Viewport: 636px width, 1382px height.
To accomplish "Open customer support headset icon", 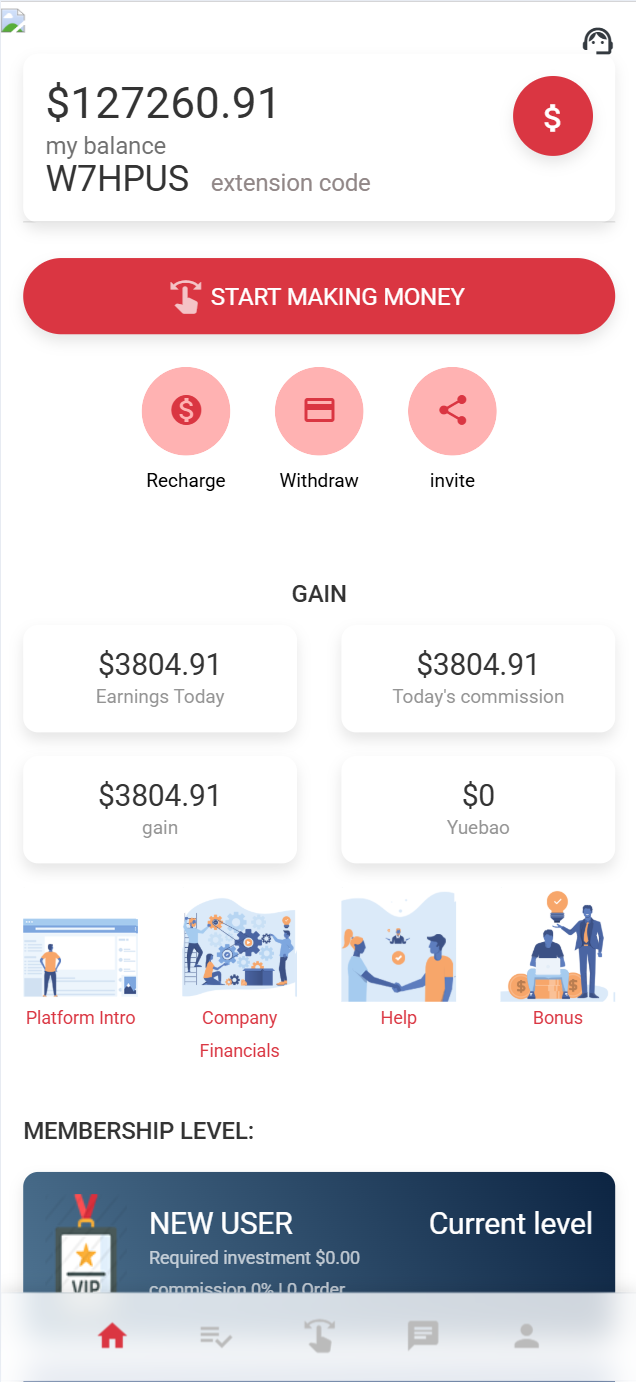I will [597, 41].
